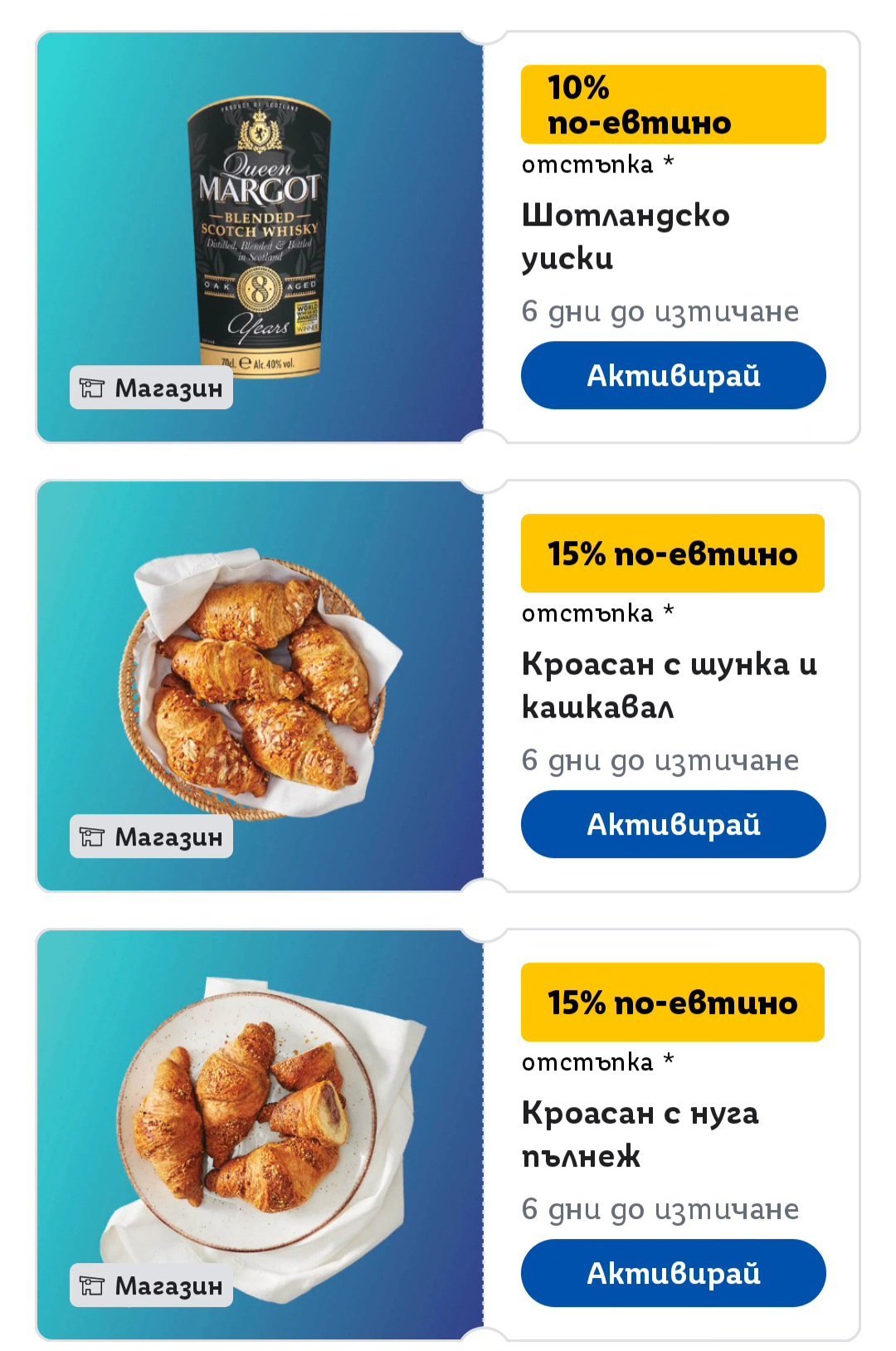The width and height of the screenshot is (896, 1351).
Task: Activate the Шотландско уиски coupon
Action: (673, 375)
